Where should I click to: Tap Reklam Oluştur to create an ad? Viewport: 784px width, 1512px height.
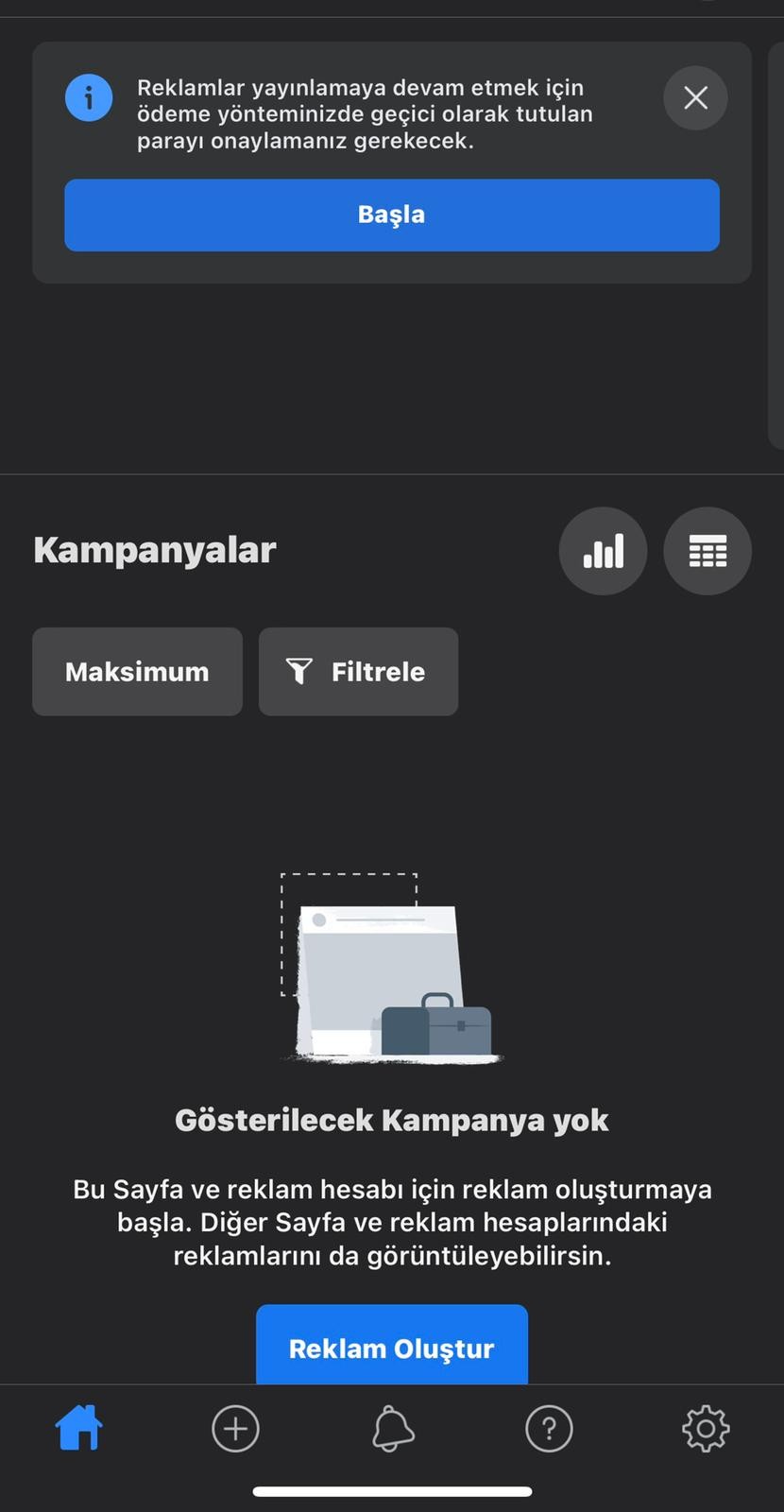(391, 1346)
